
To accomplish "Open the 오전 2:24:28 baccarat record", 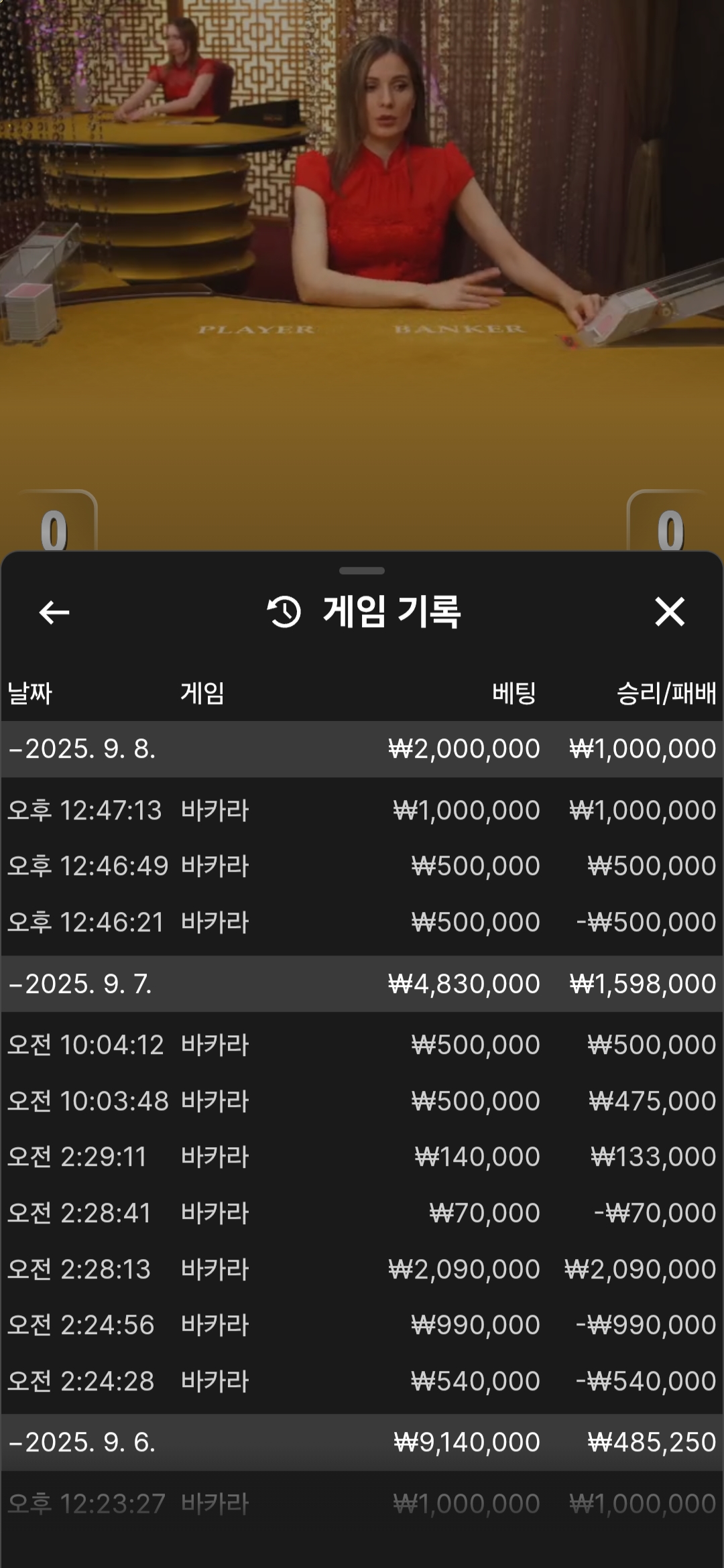I will click(x=362, y=1381).
